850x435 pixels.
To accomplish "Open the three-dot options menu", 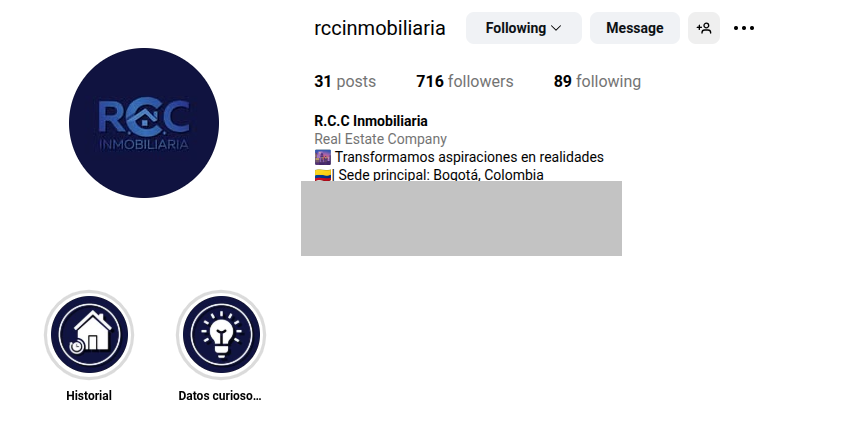I will [744, 28].
